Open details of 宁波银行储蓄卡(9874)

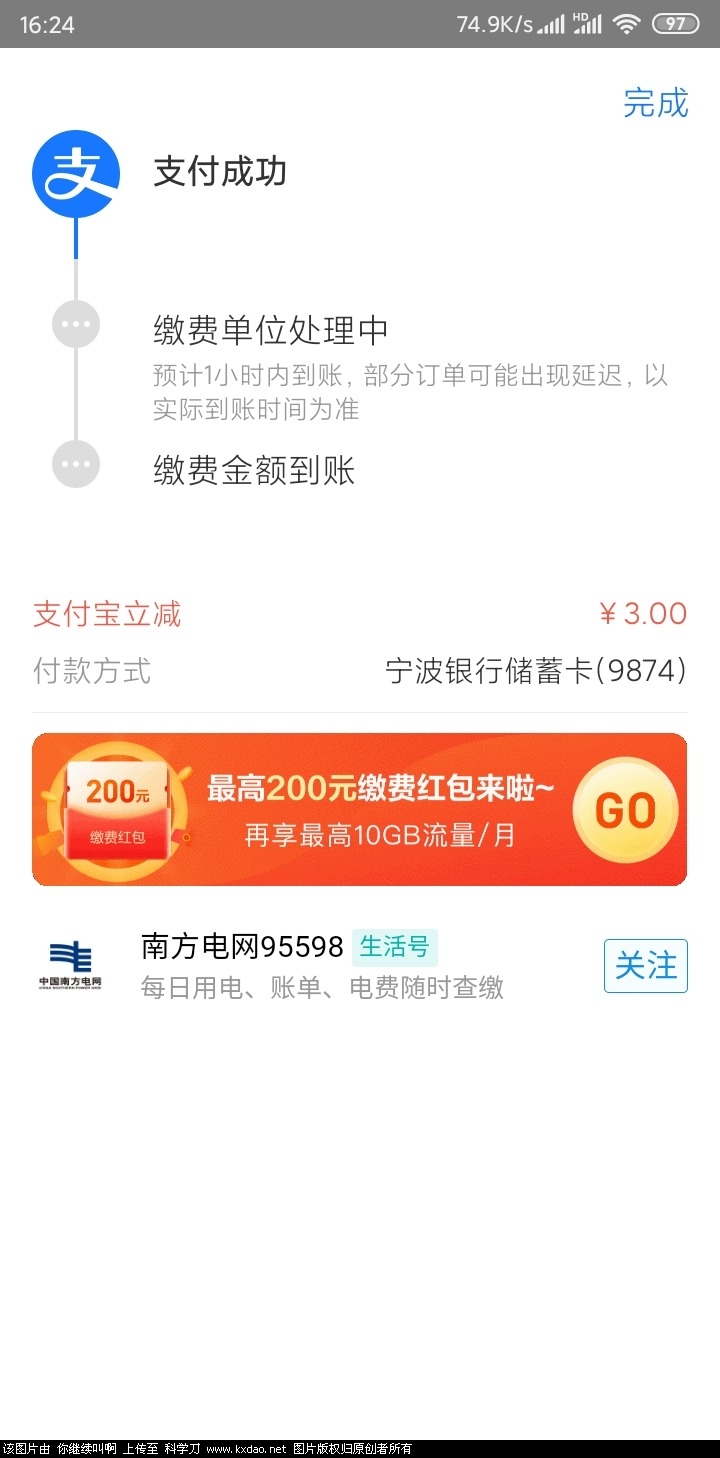click(x=533, y=670)
